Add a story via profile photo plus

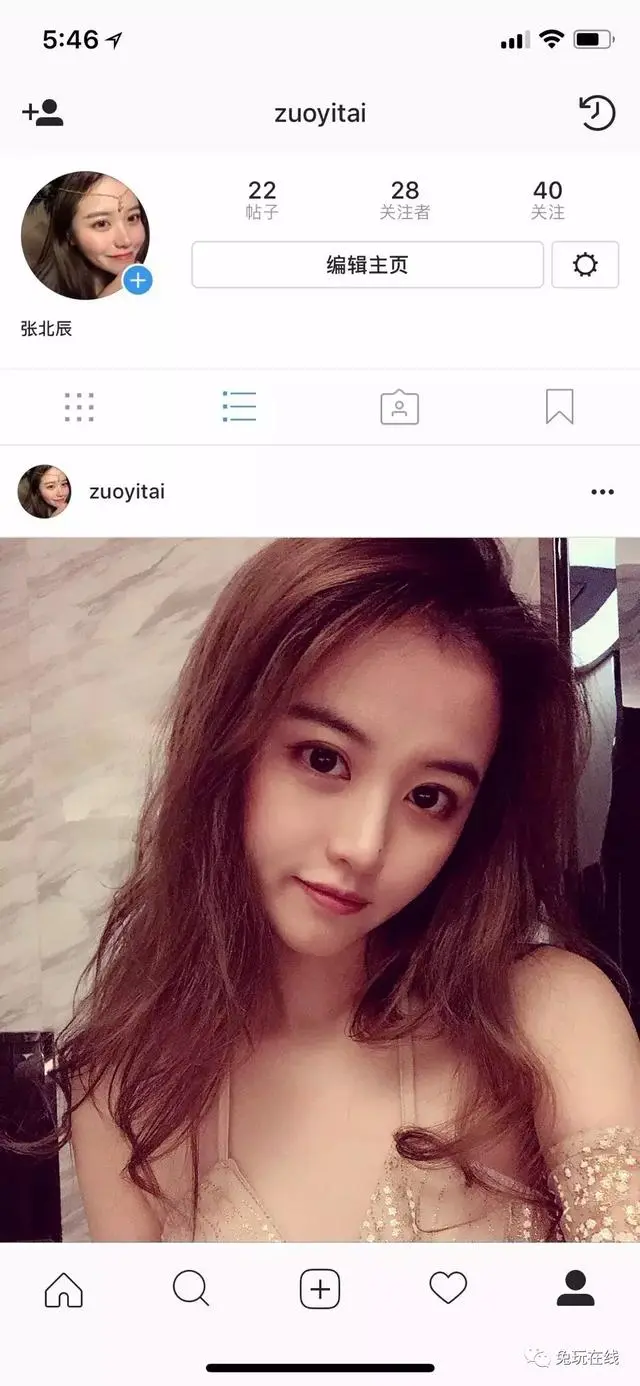pyautogui.click(x=138, y=281)
